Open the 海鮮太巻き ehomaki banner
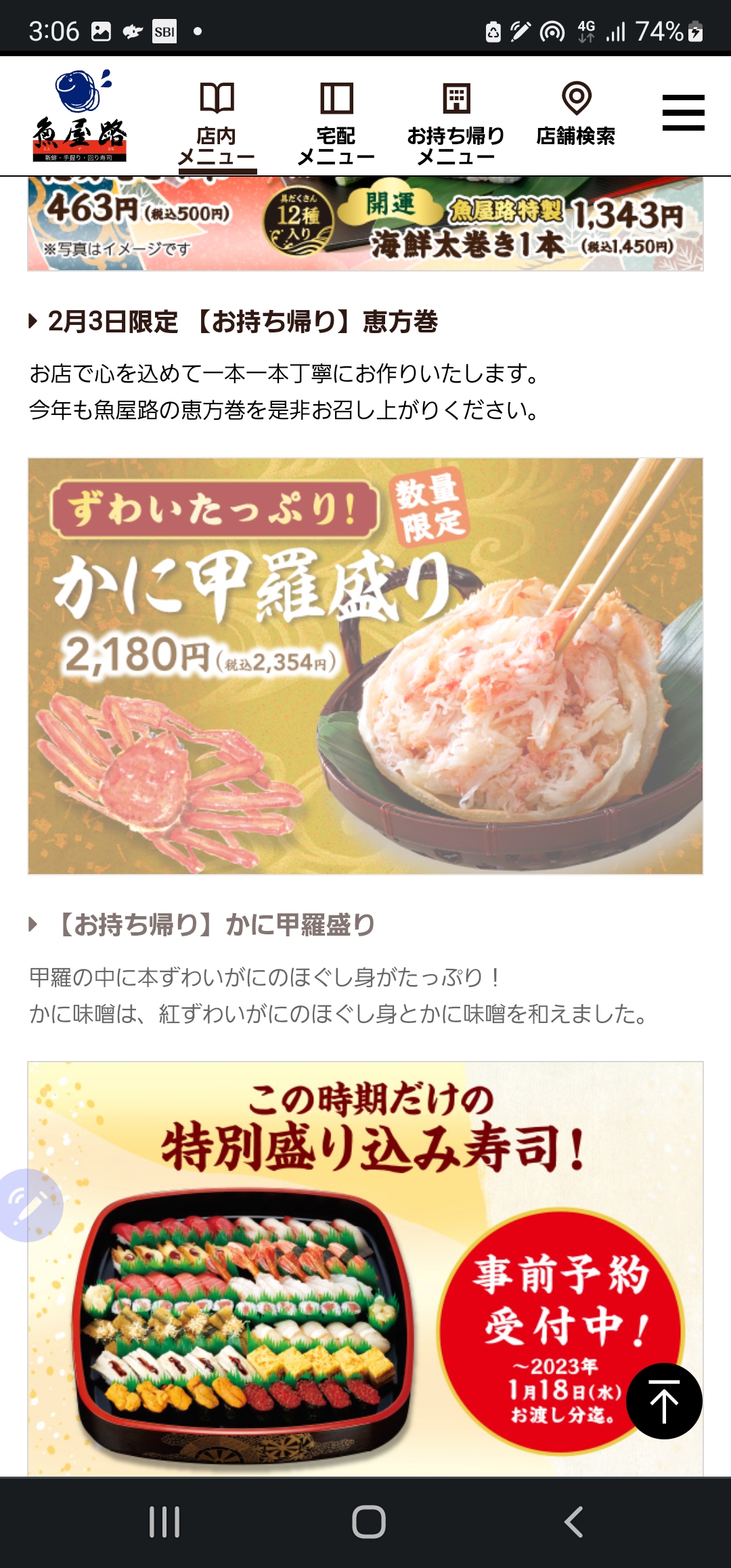This screenshot has height=1568, width=731. tap(365, 223)
